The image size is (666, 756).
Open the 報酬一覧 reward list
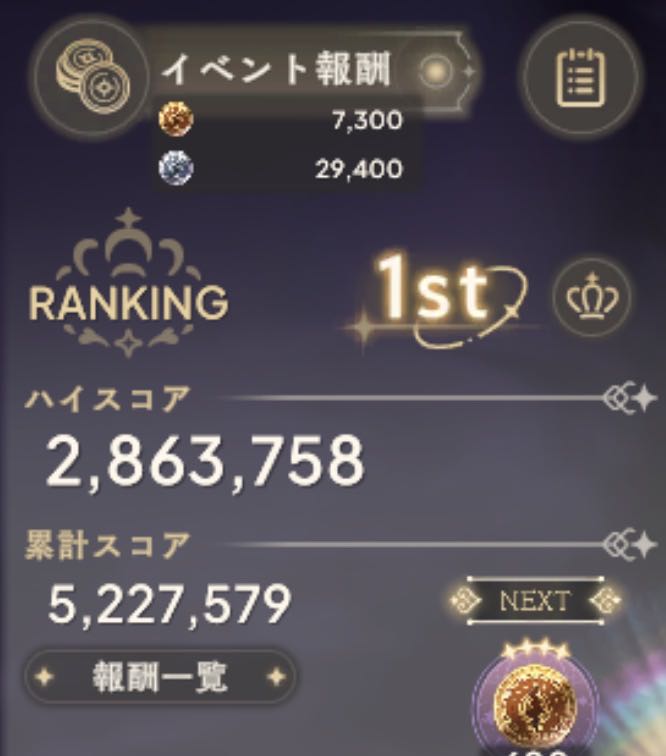[160, 677]
